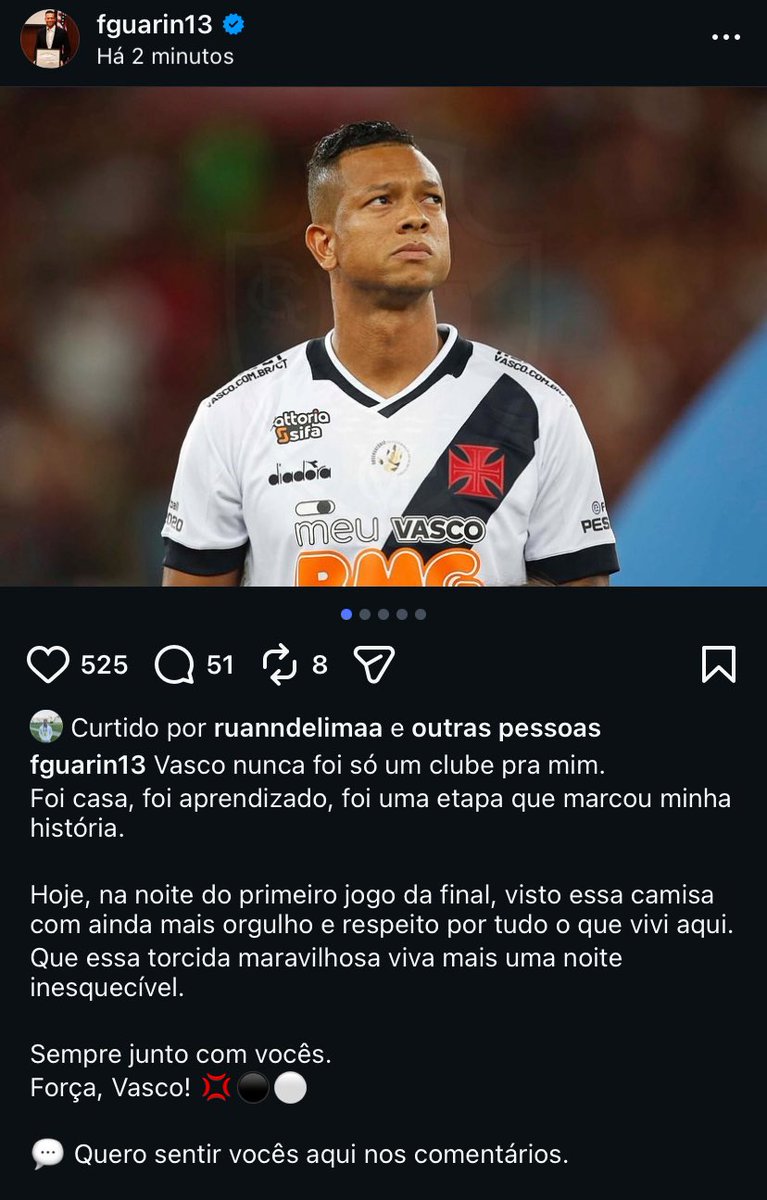
Task: Open the fguarin13 username in the post header
Action: pos(154,26)
